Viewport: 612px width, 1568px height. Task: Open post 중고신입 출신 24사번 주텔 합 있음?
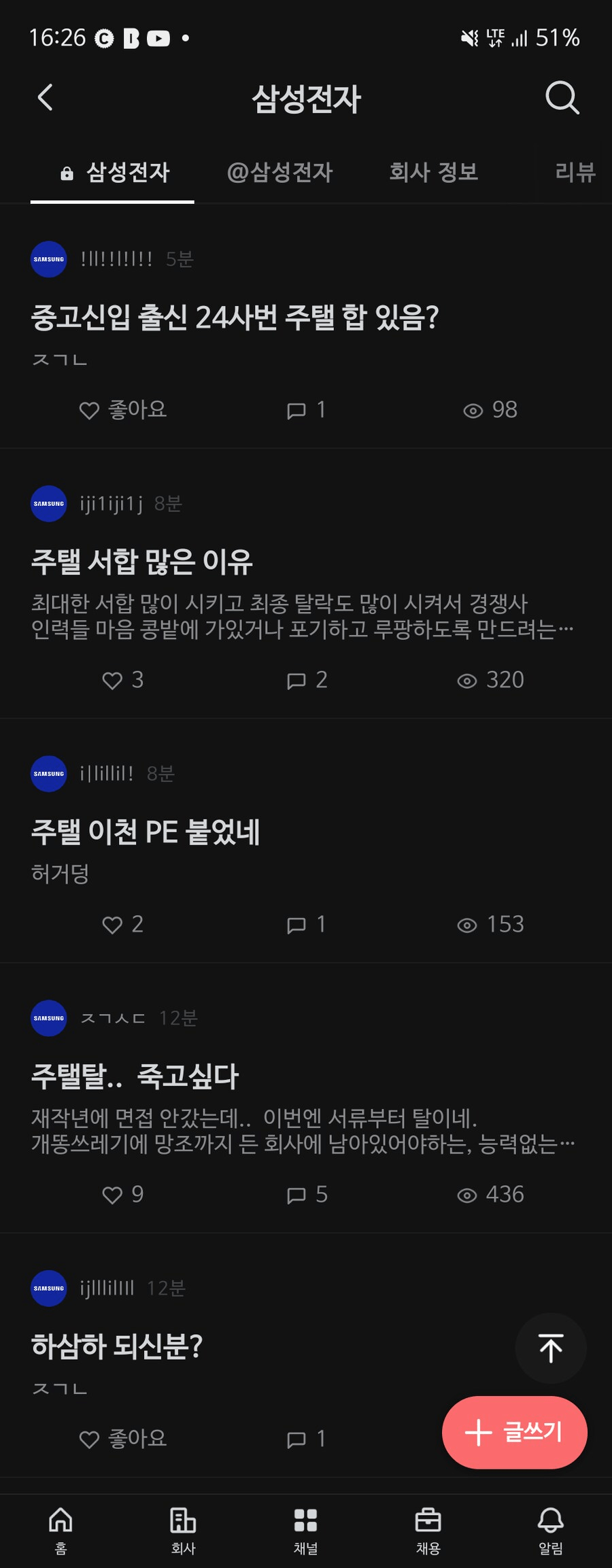click(x=235, y=318)
